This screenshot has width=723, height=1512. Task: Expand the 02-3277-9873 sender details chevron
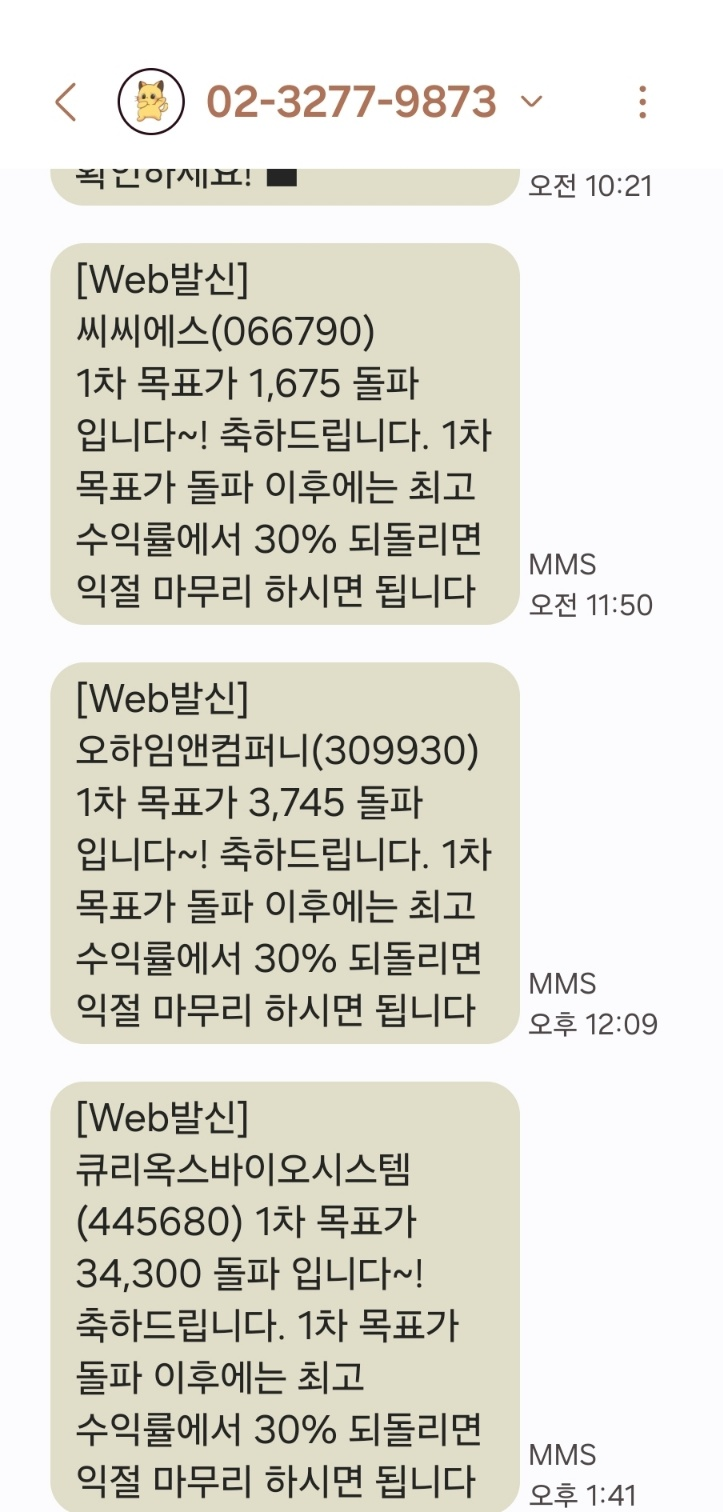click(x=532, y=101)
